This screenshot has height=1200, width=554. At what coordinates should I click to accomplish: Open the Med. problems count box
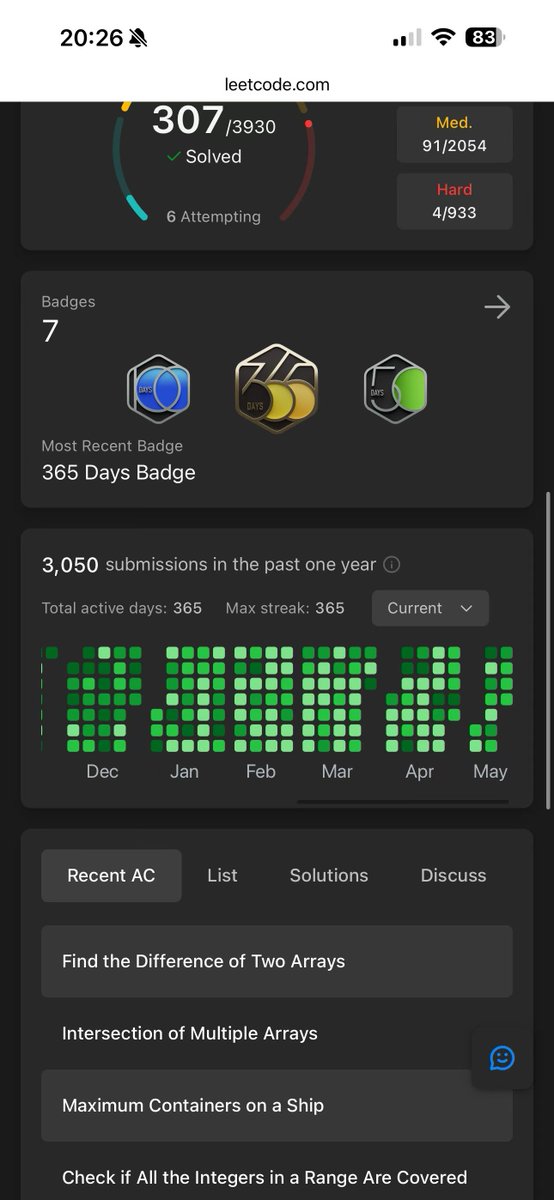click(x=455, y=135)
